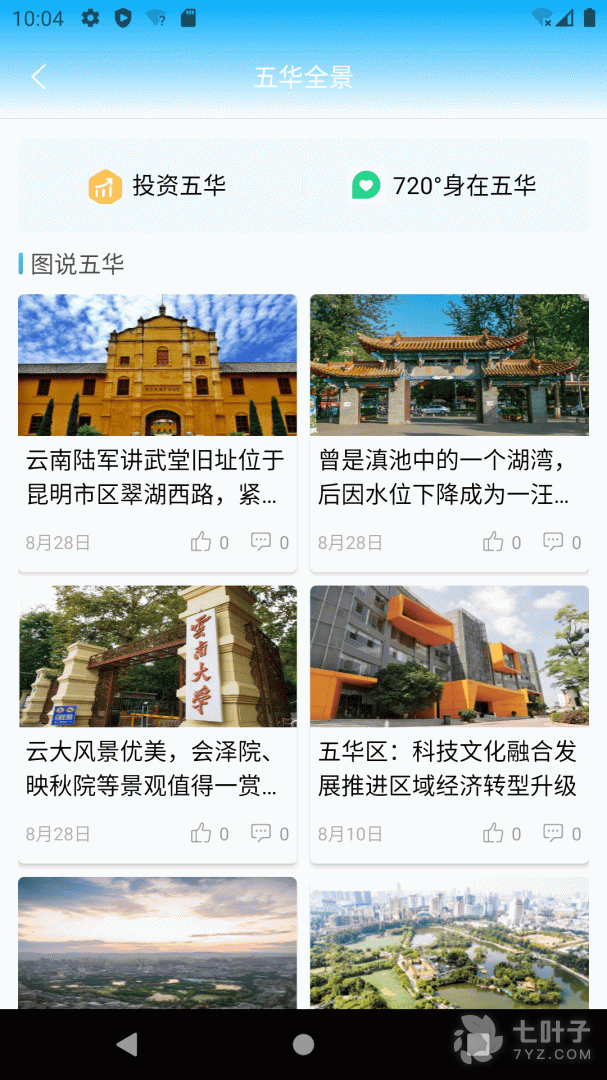Open the 投资五华 section
607x1080 pixels.
[x=158, y=186]
